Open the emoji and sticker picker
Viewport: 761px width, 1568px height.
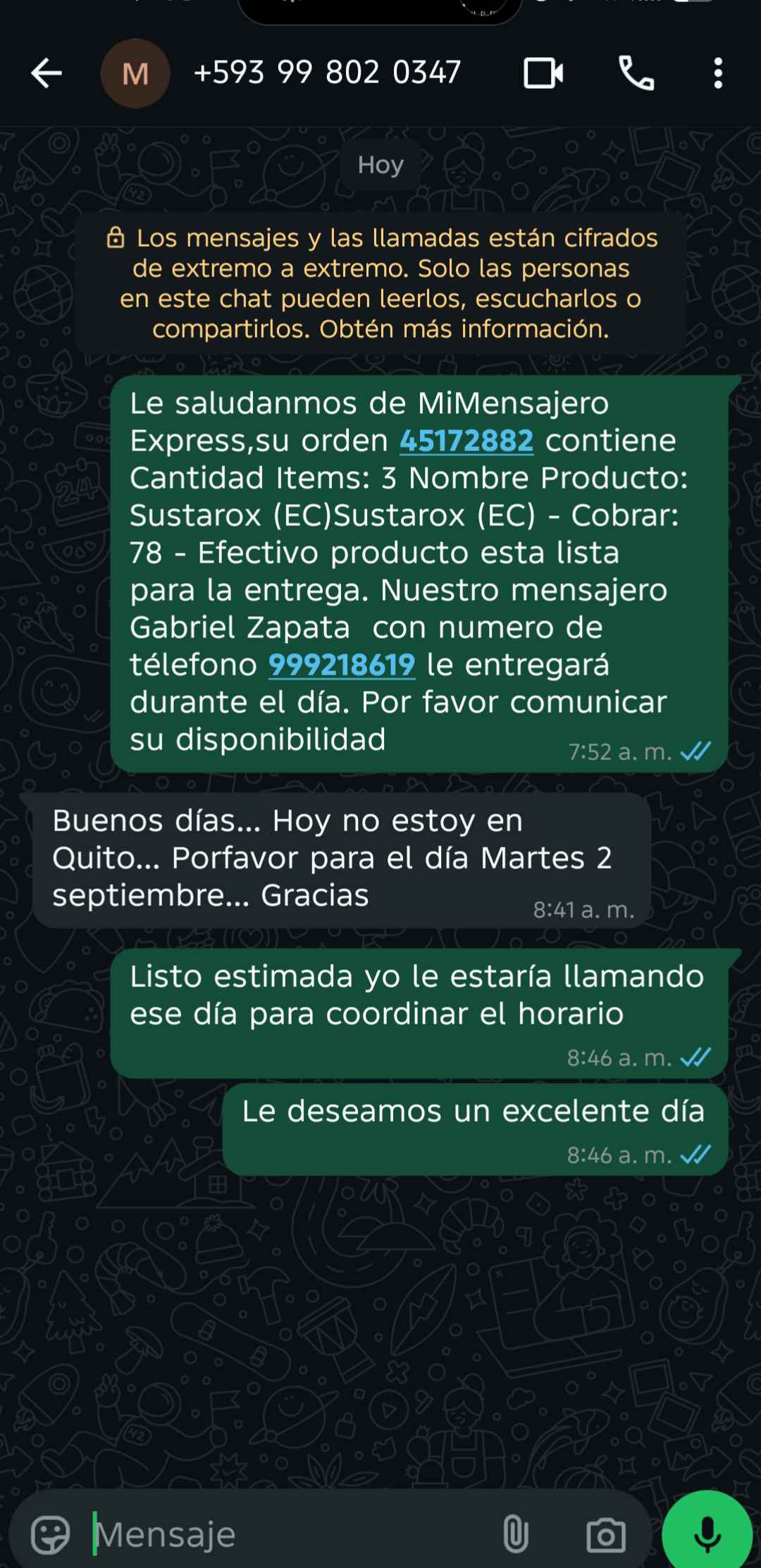(51, 1535)
